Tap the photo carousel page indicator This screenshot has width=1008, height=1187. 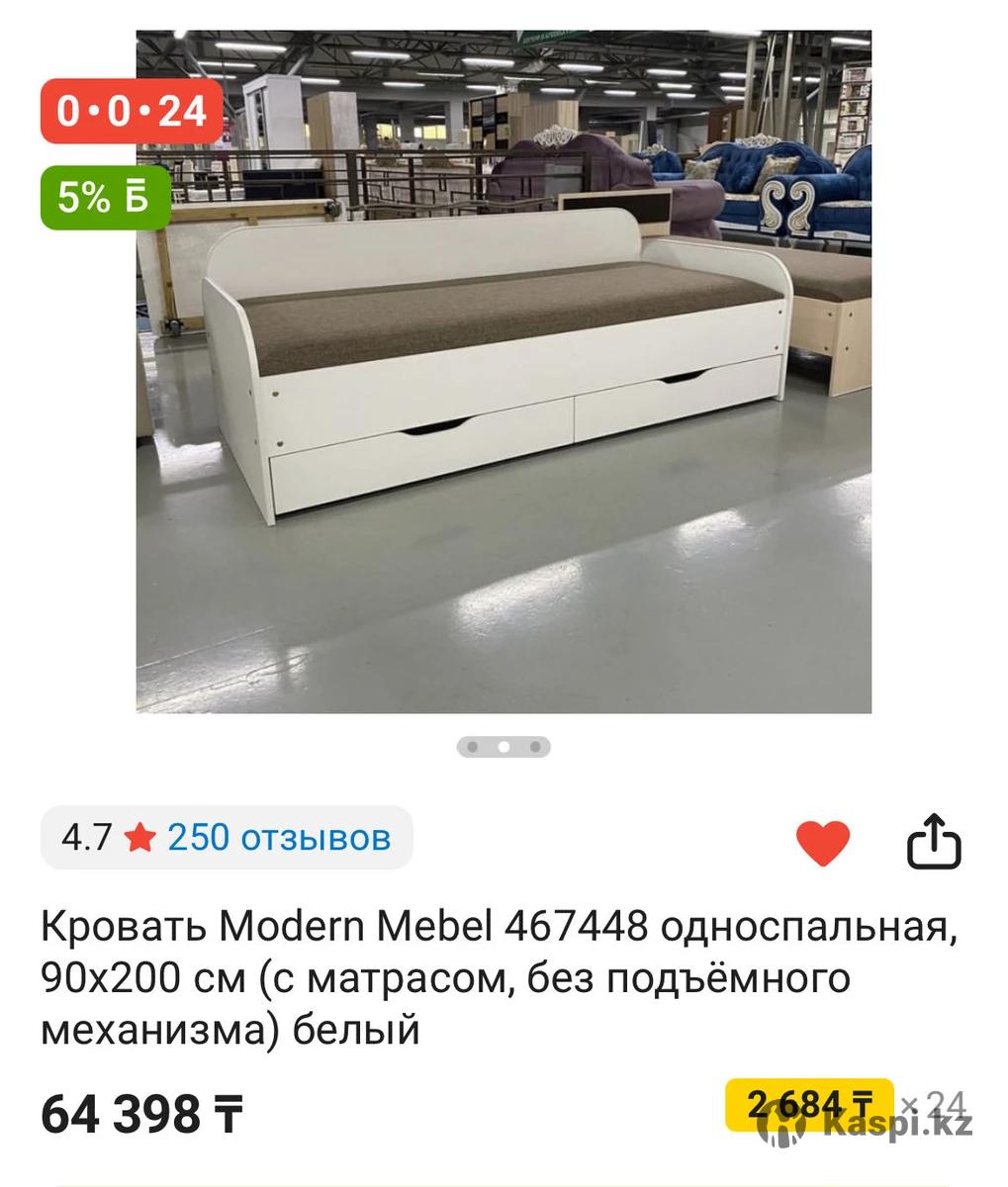click(x=504, y=747)
